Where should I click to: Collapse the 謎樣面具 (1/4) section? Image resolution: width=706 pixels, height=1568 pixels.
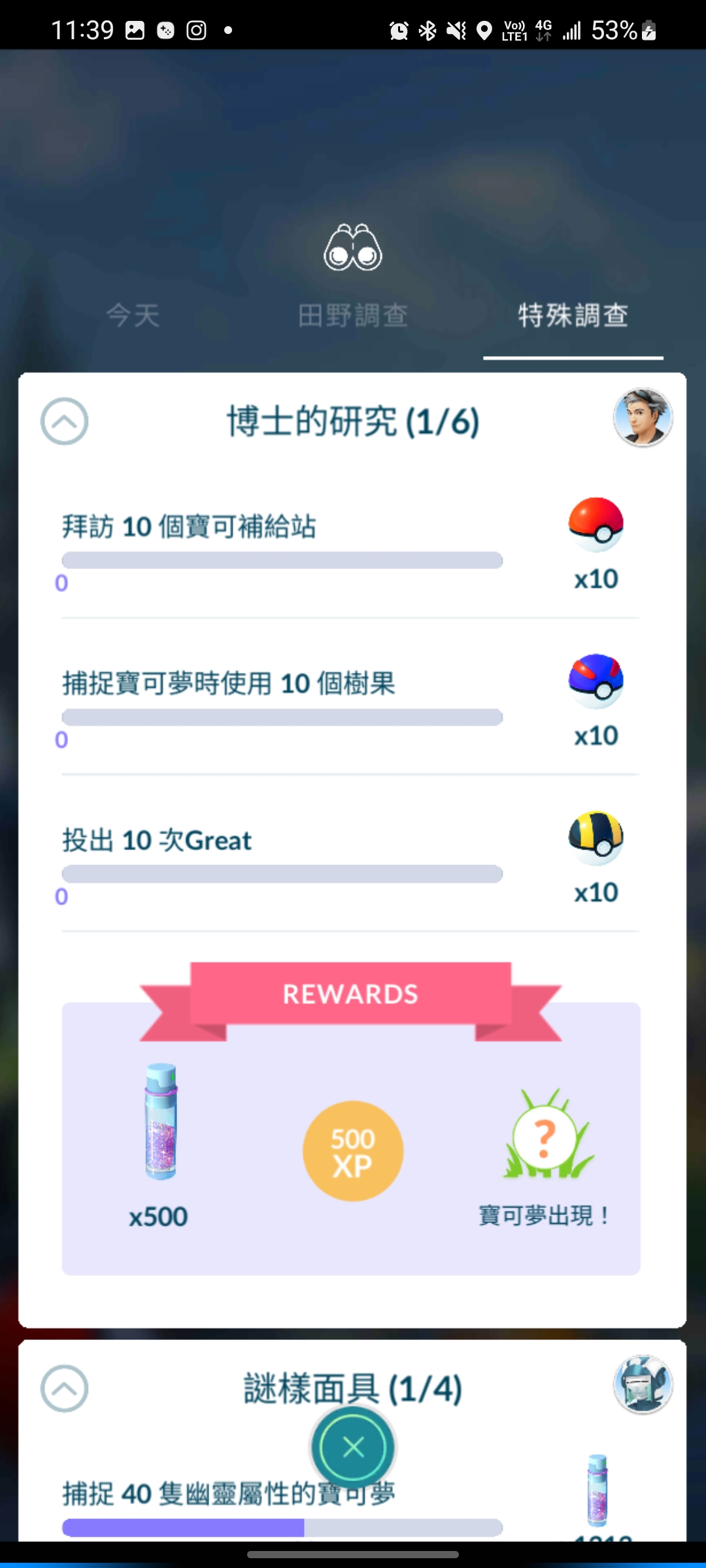64,1388
